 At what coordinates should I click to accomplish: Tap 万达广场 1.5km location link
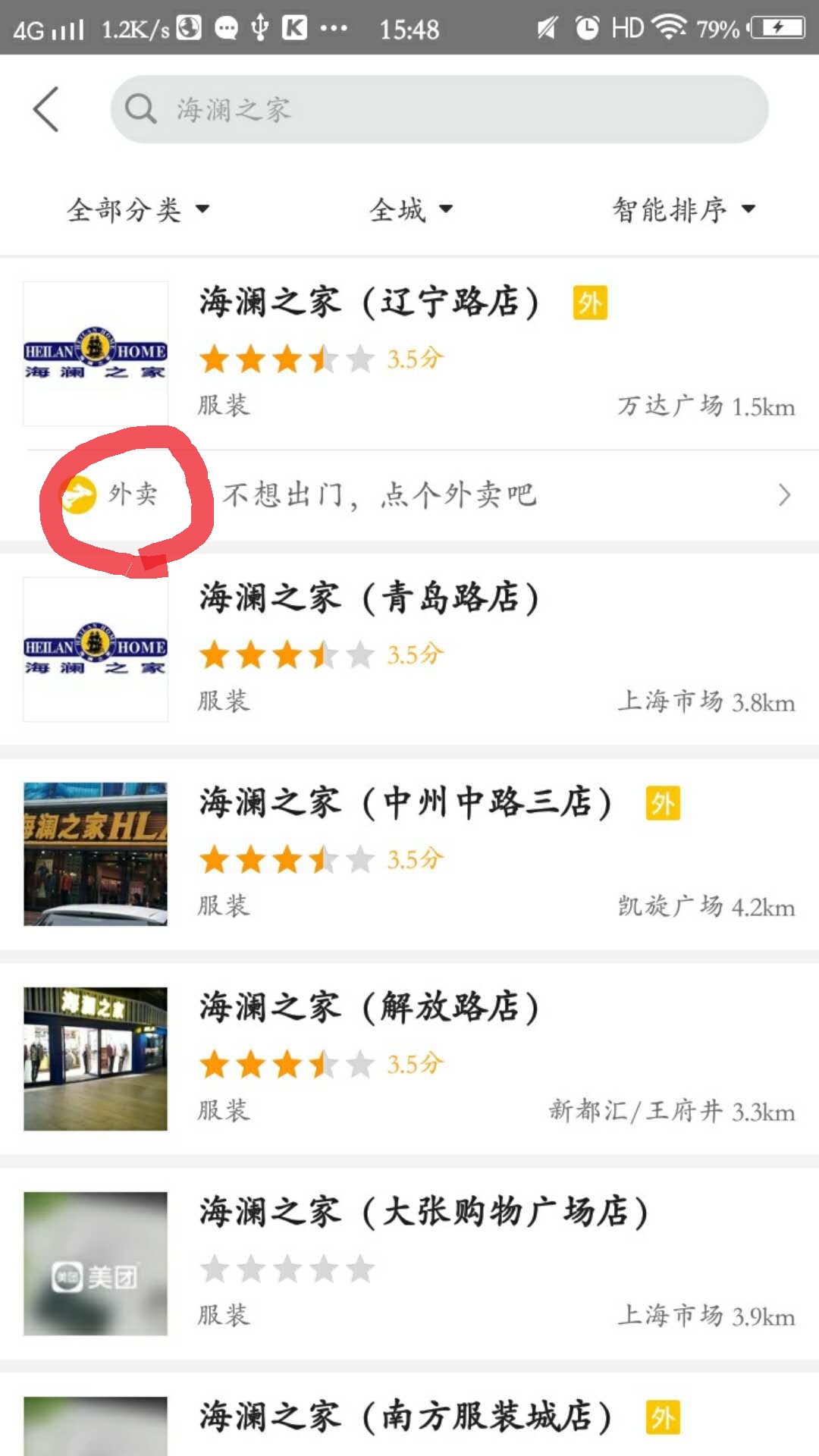coord(705,407)
